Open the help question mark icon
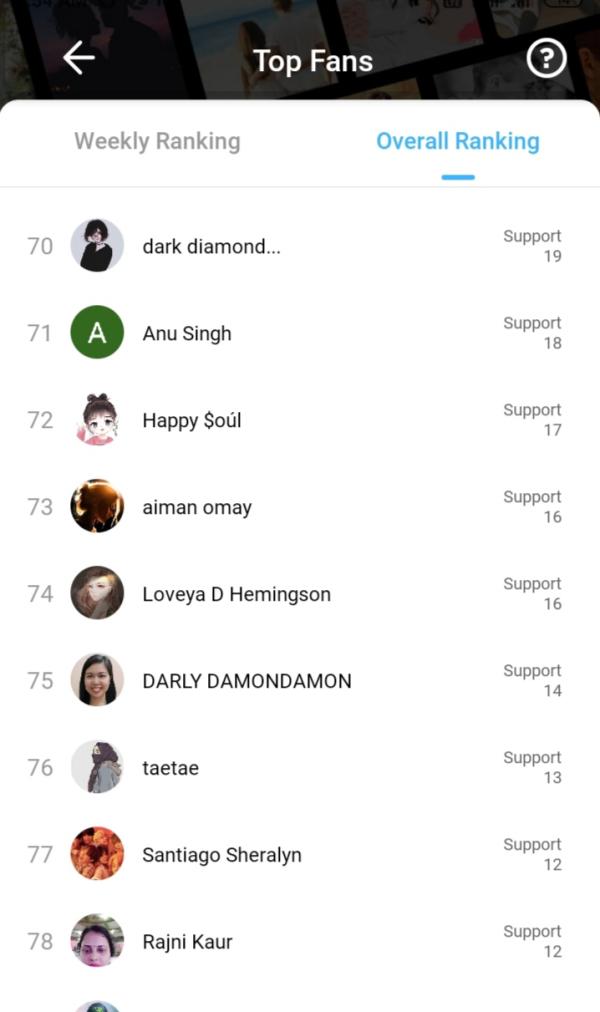Screen dimensions: 600x1012 click(546, 60)
